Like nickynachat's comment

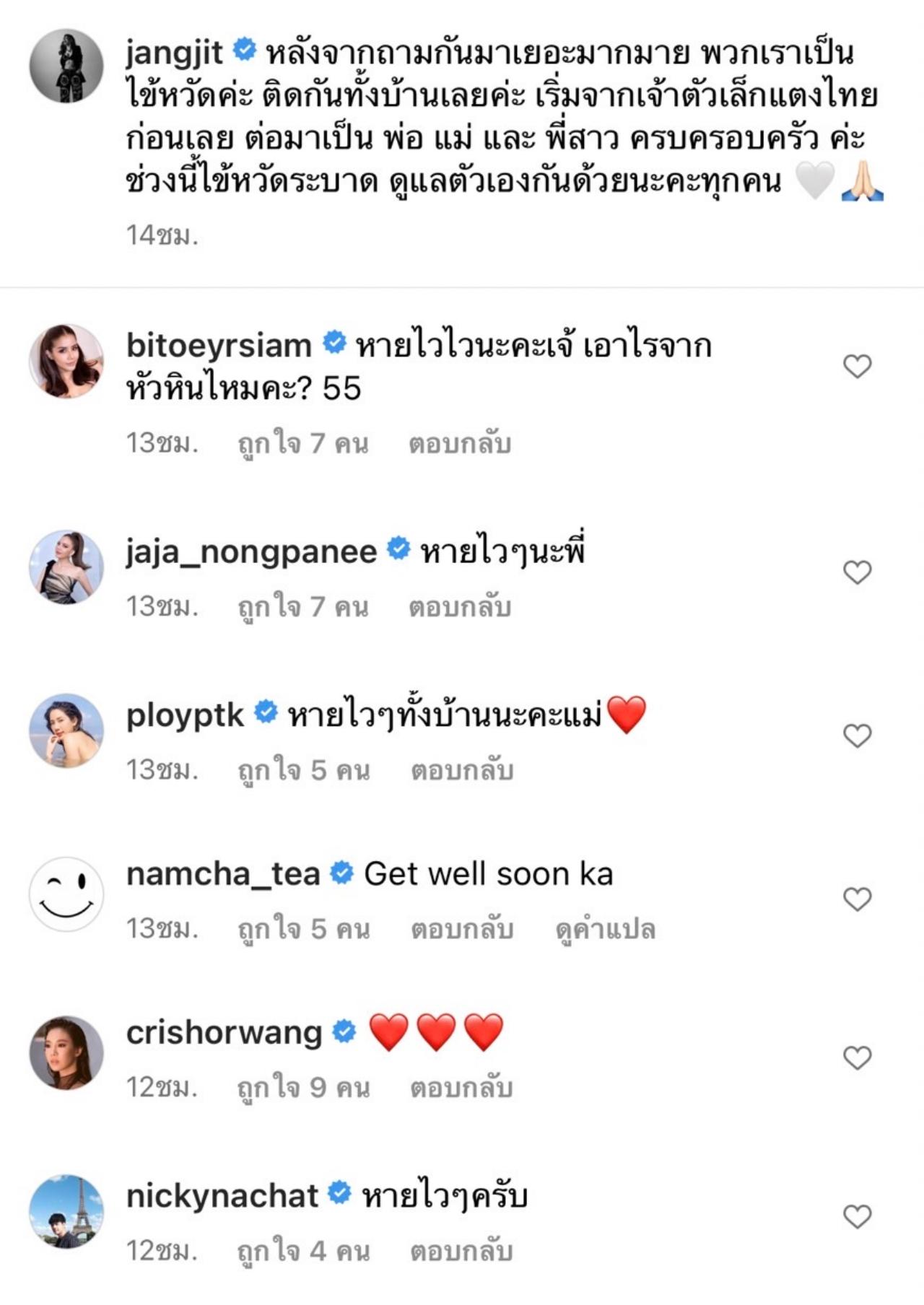857,1217
